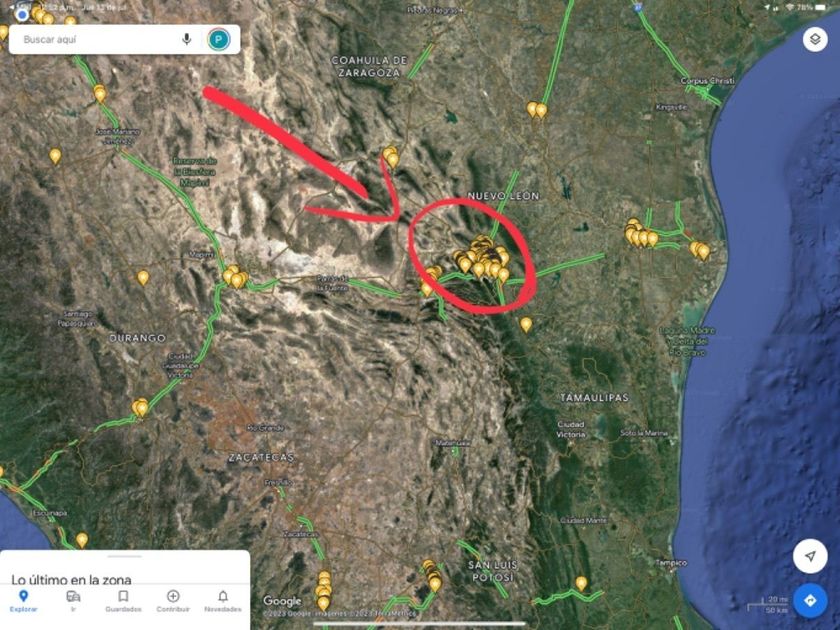Open the Guardados tab

[123, 601]
